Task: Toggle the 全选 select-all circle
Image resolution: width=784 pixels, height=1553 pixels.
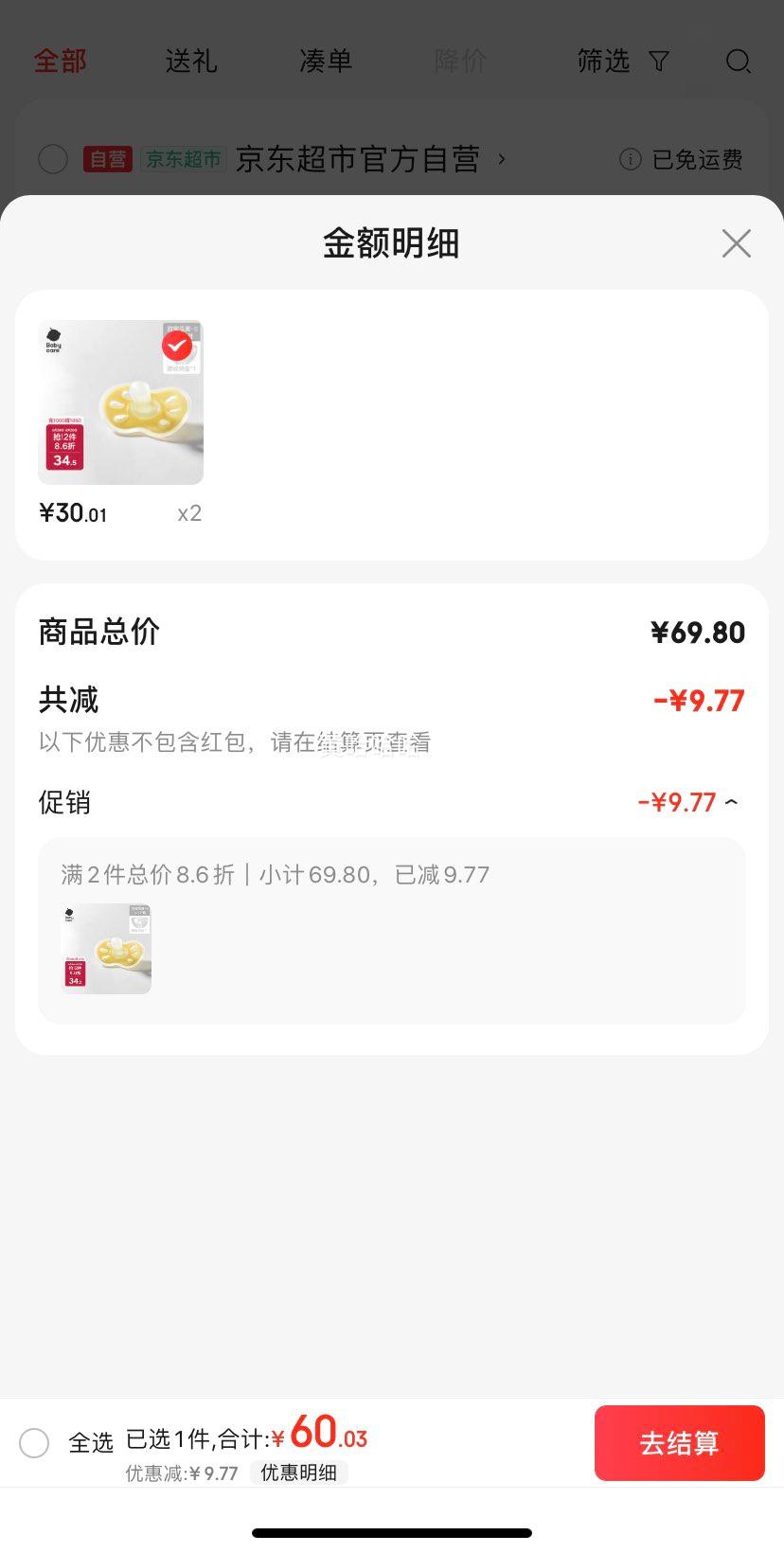Action: [x=34, y=1443]
